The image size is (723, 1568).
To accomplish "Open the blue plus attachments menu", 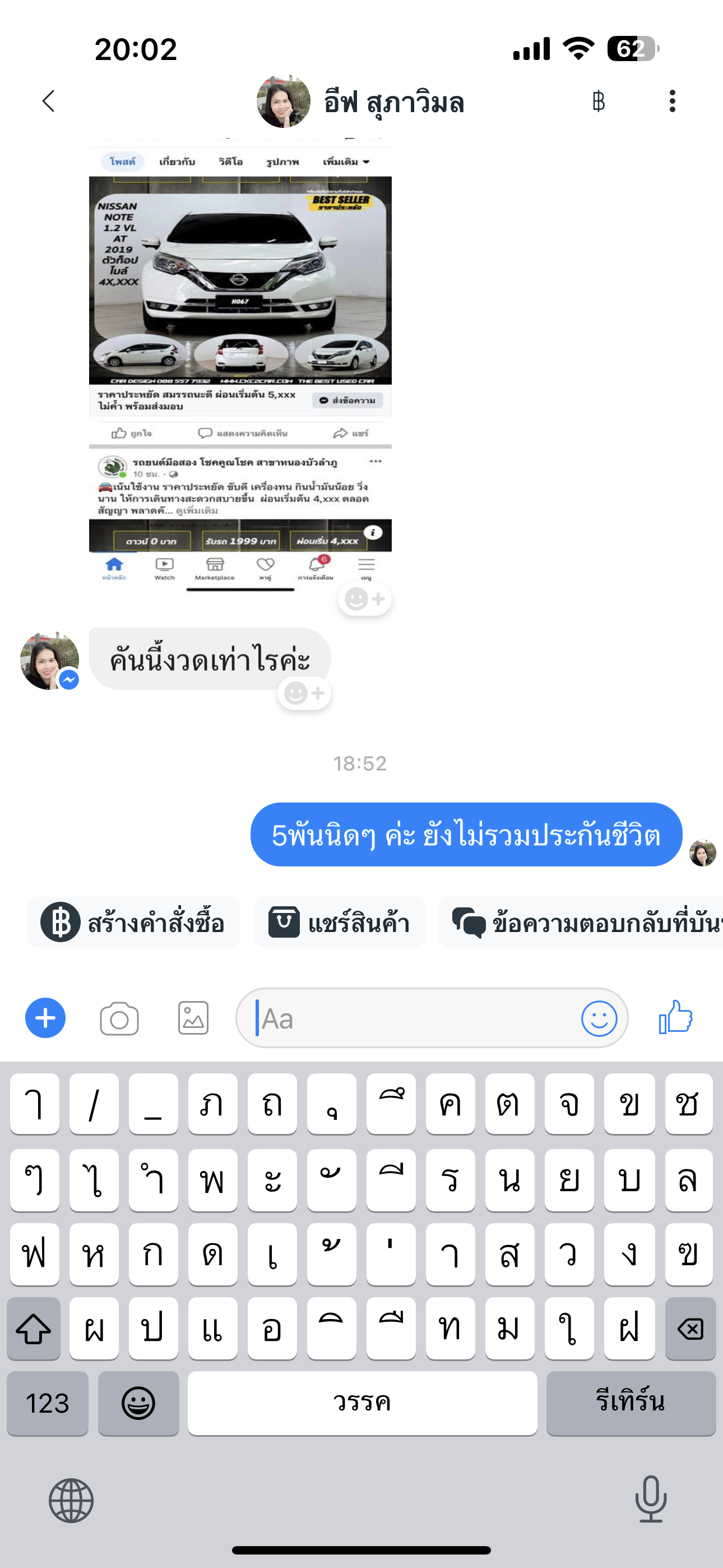I will tap(45, 1018).
